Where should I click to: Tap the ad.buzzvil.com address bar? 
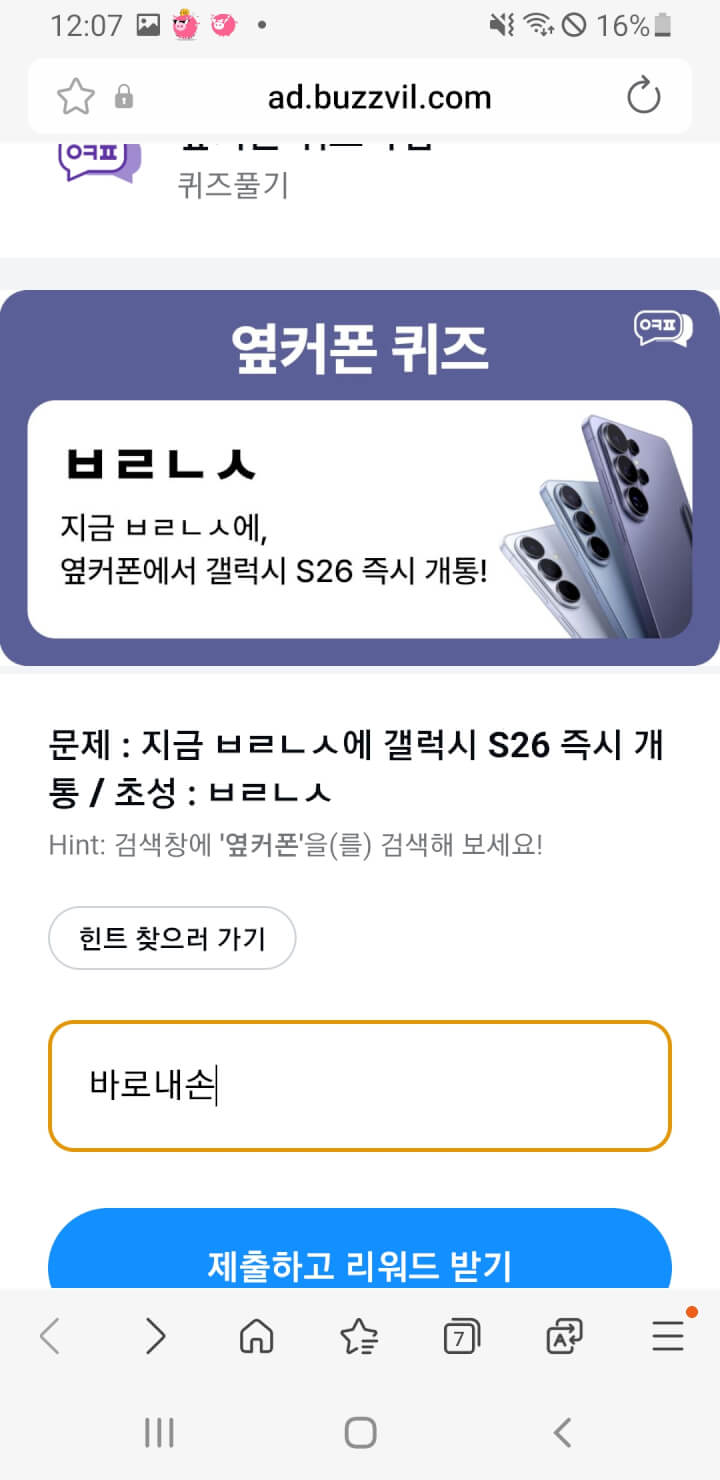[x=379, y=97]
